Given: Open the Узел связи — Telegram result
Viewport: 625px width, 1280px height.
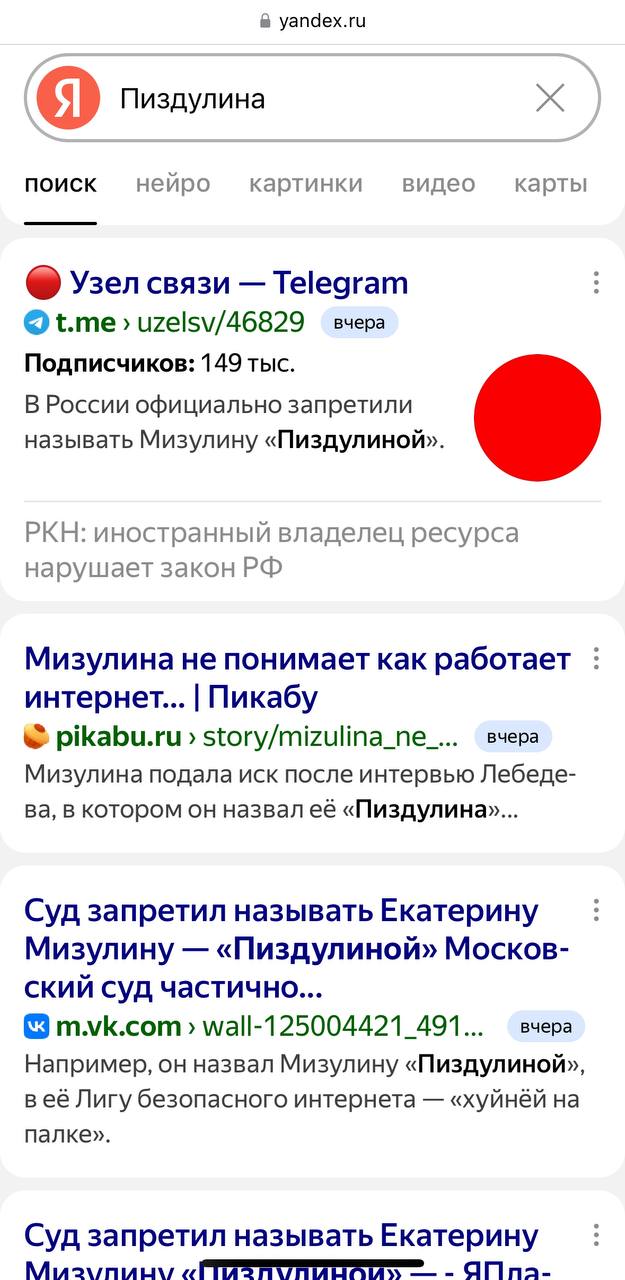Looking at the screenshot, I should pyautogui.click(x=238, y=283).
